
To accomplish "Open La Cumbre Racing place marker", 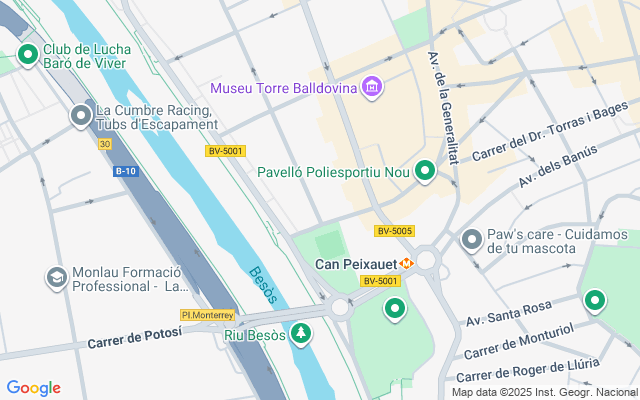I will (x=81, y=117).
